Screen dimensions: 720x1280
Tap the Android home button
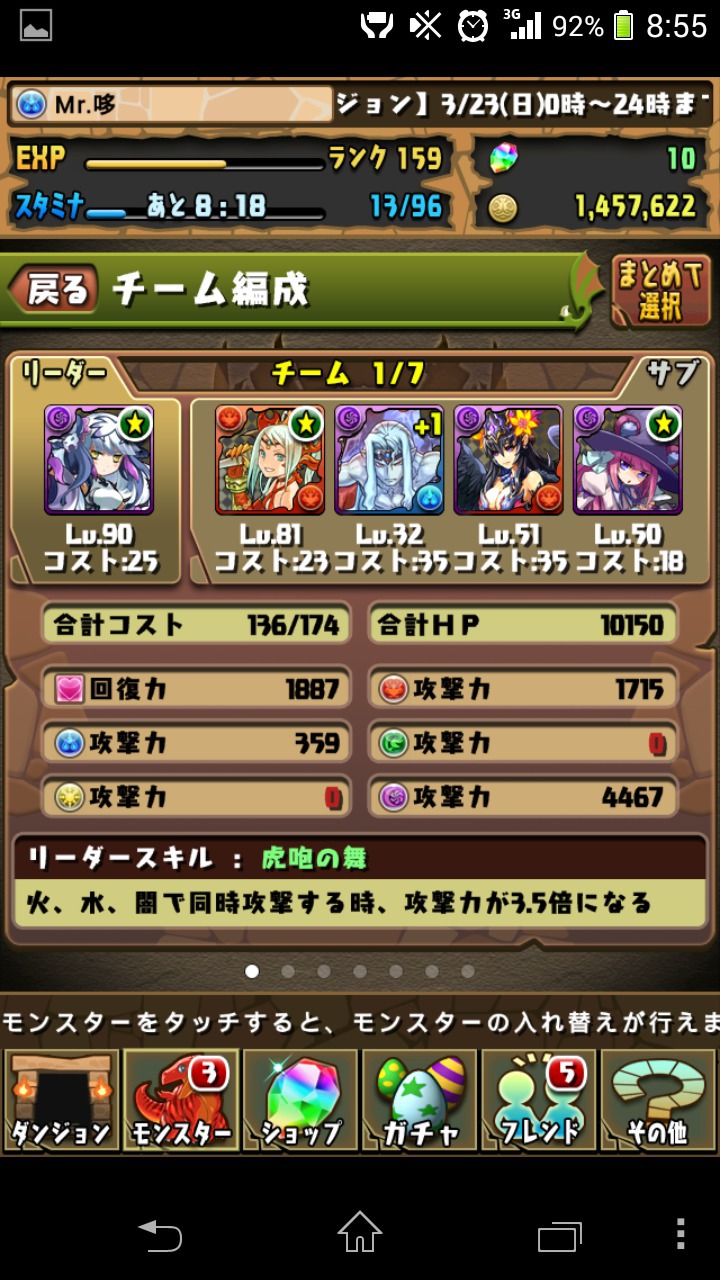(x=360, y=1233)
